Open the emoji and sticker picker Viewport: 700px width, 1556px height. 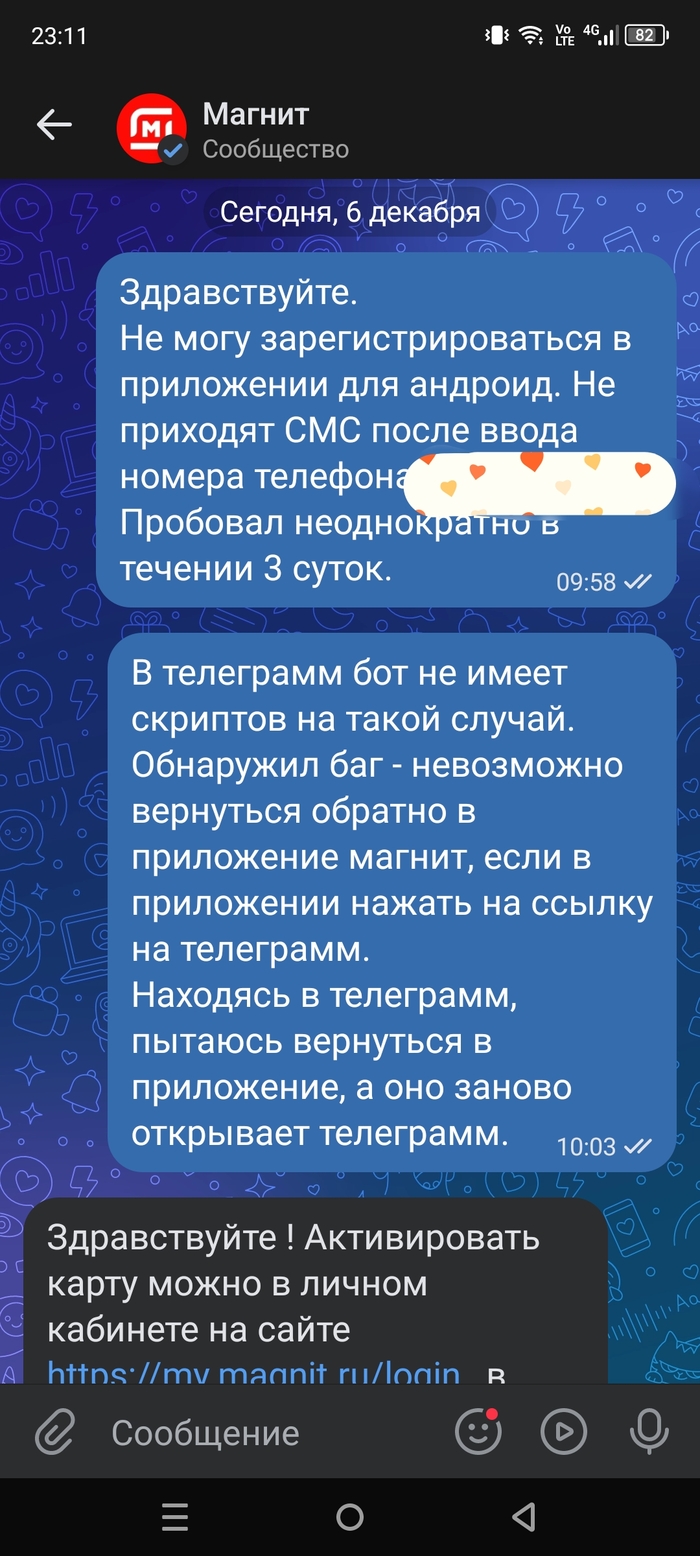point(478,1432)
